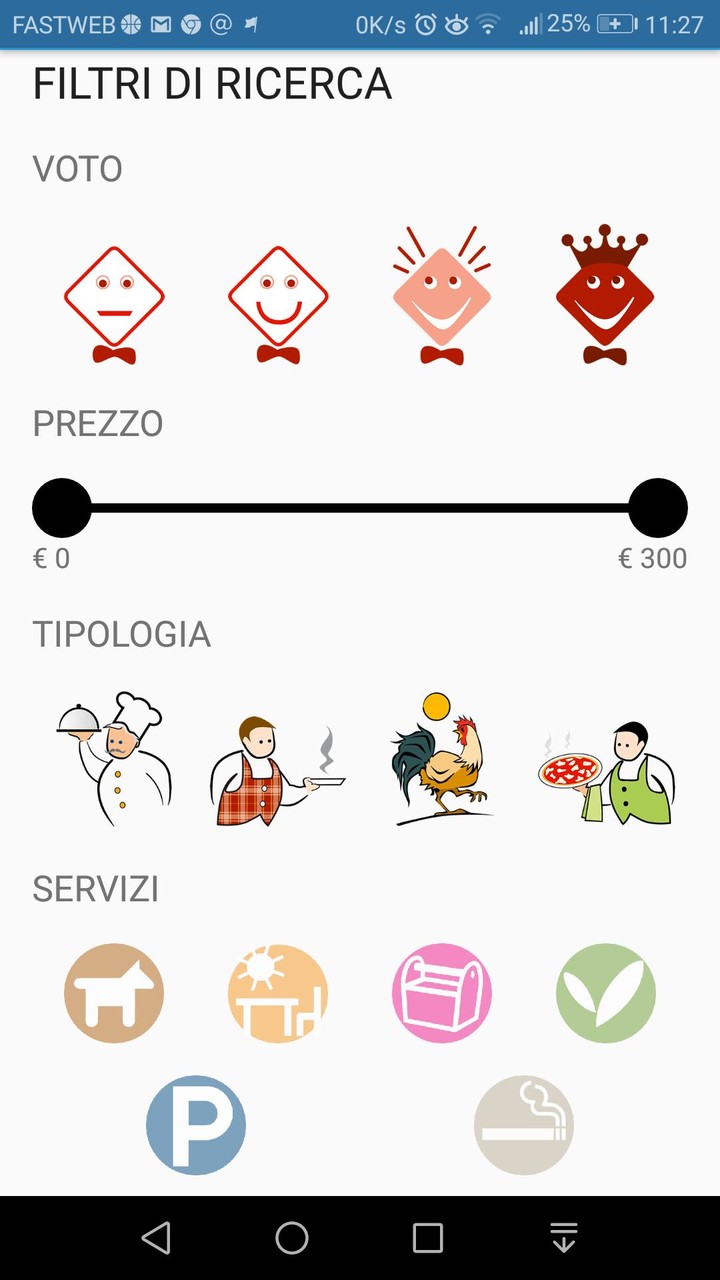Toggle the parking availability filter
Viewport: 720px width, 1280px height.
[195, 1124]
